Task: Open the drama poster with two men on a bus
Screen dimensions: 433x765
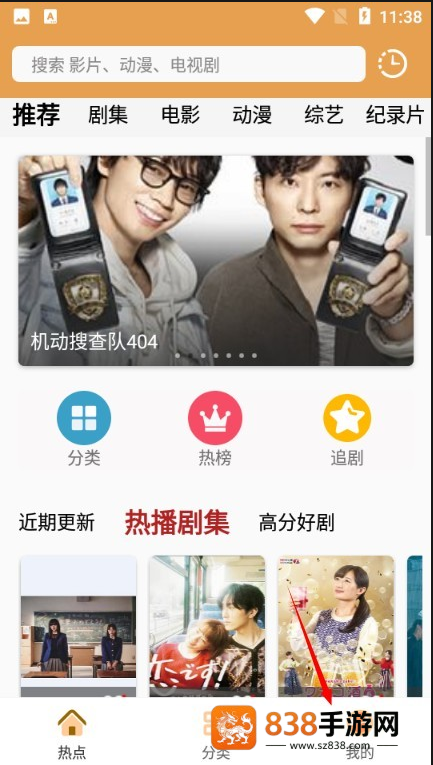Action: click(x=207, y=626)
